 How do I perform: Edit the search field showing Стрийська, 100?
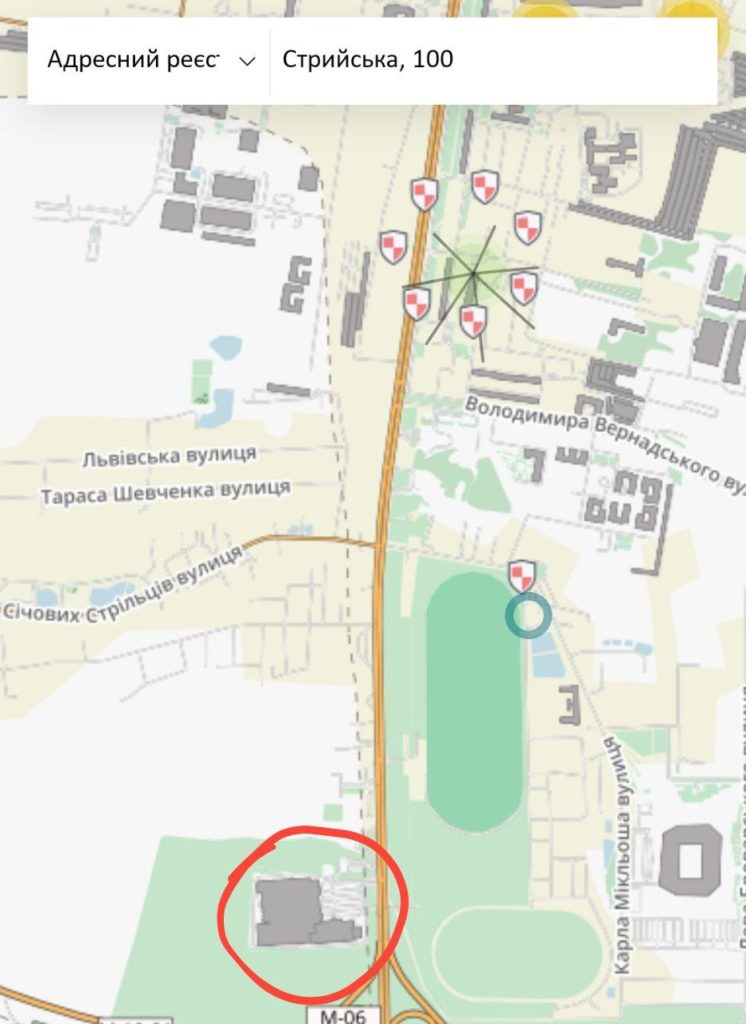click(x=490, y=60)
